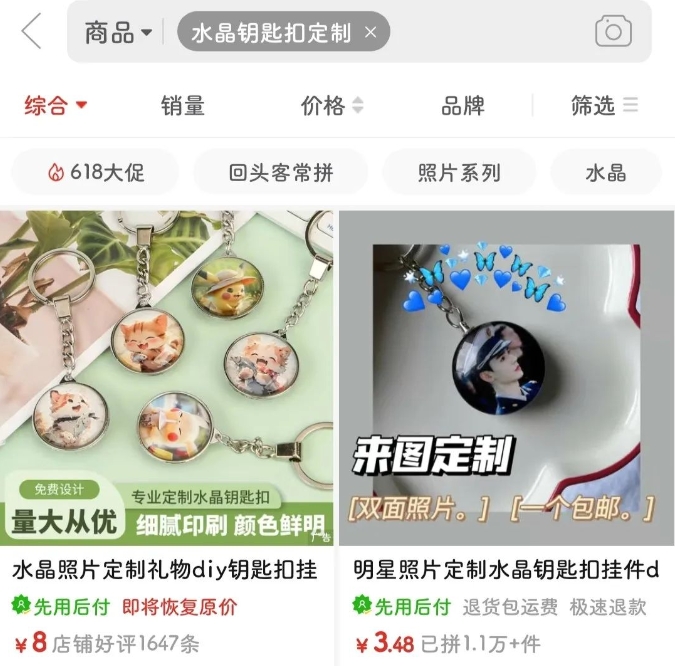The width and height of the screenshot is (681, 666).
Task: Apply the 照片系列 filter chip
Action: [459, 172]
